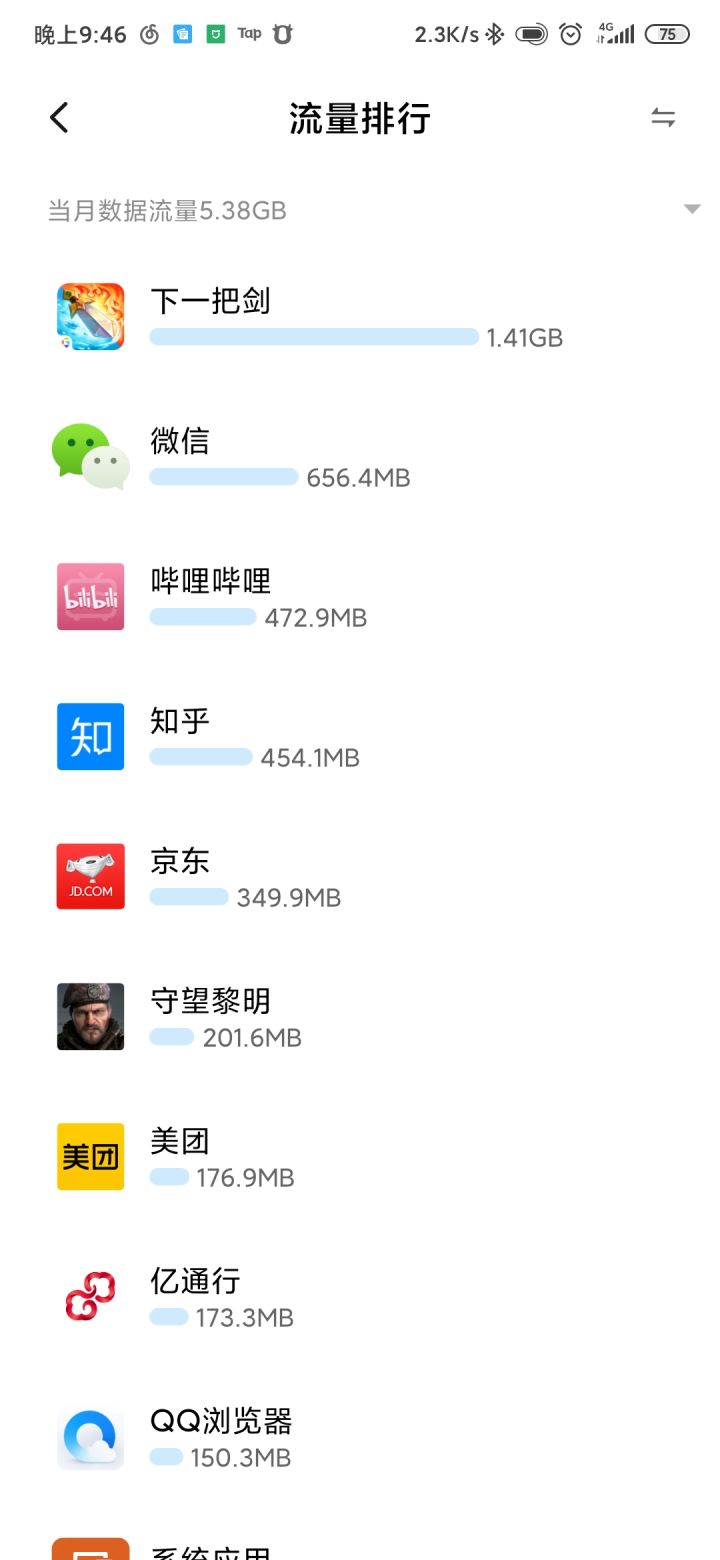Viewport: 720px width, 1560px height.
Task: Expand the 当月数据流量 period dropdown
Action: click(x=692, y=209)
